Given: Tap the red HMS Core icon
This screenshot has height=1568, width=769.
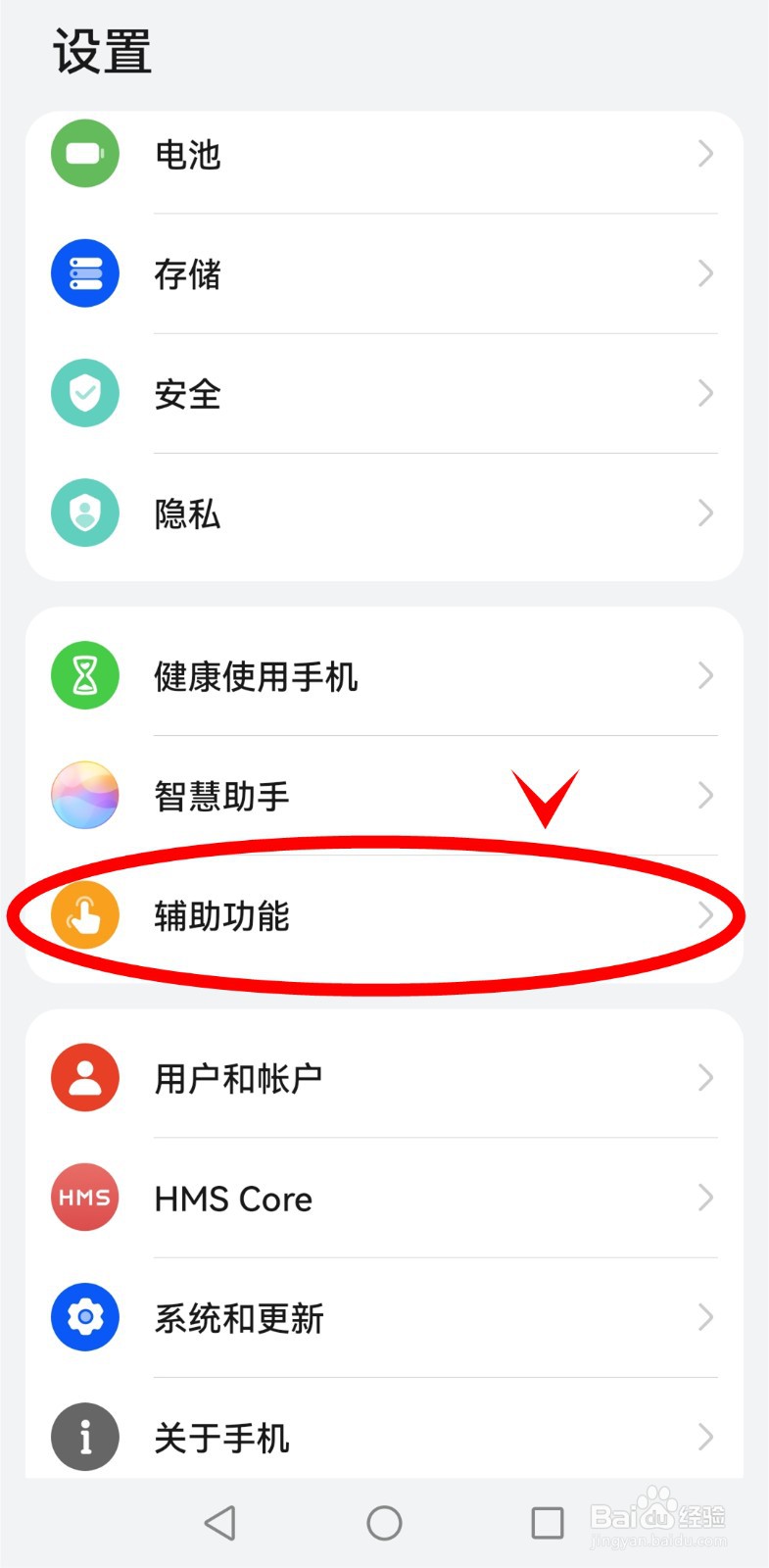Looking at the screenshot, I should pyautogui.click(x=84, y=1197).
